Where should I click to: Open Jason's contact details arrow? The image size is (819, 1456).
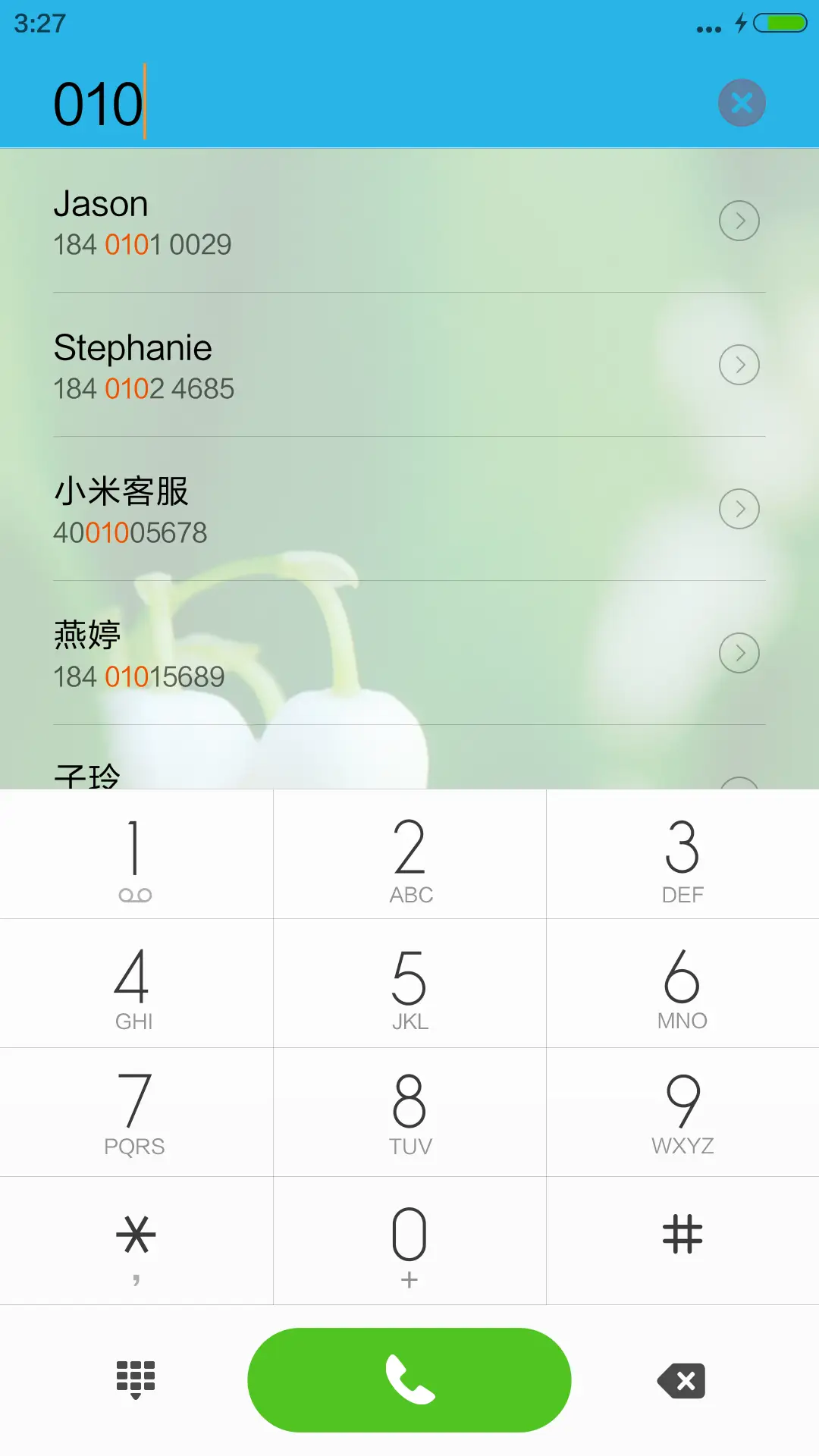click(x=739, y=221)
